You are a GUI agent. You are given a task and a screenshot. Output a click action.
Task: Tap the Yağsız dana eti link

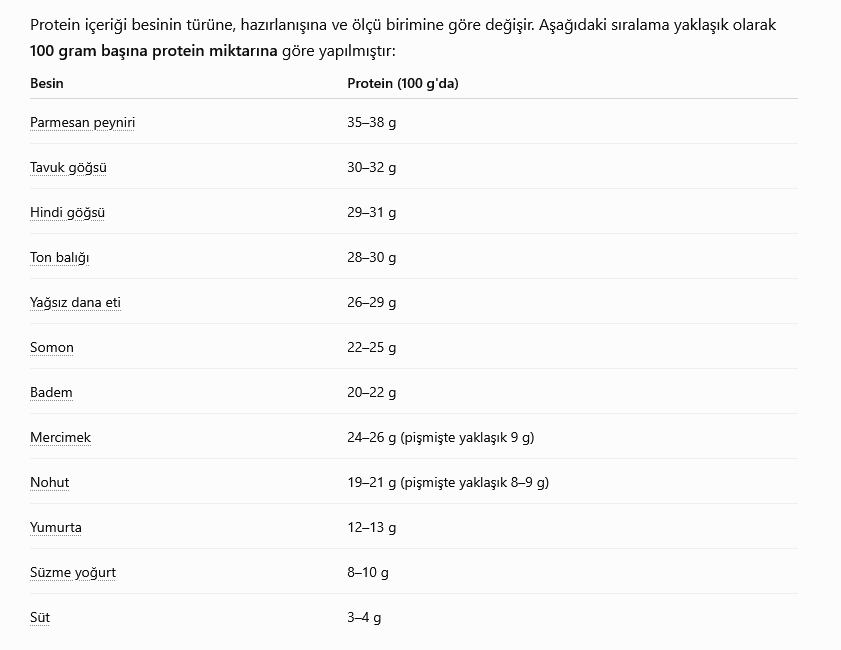[x=75, y=302]
